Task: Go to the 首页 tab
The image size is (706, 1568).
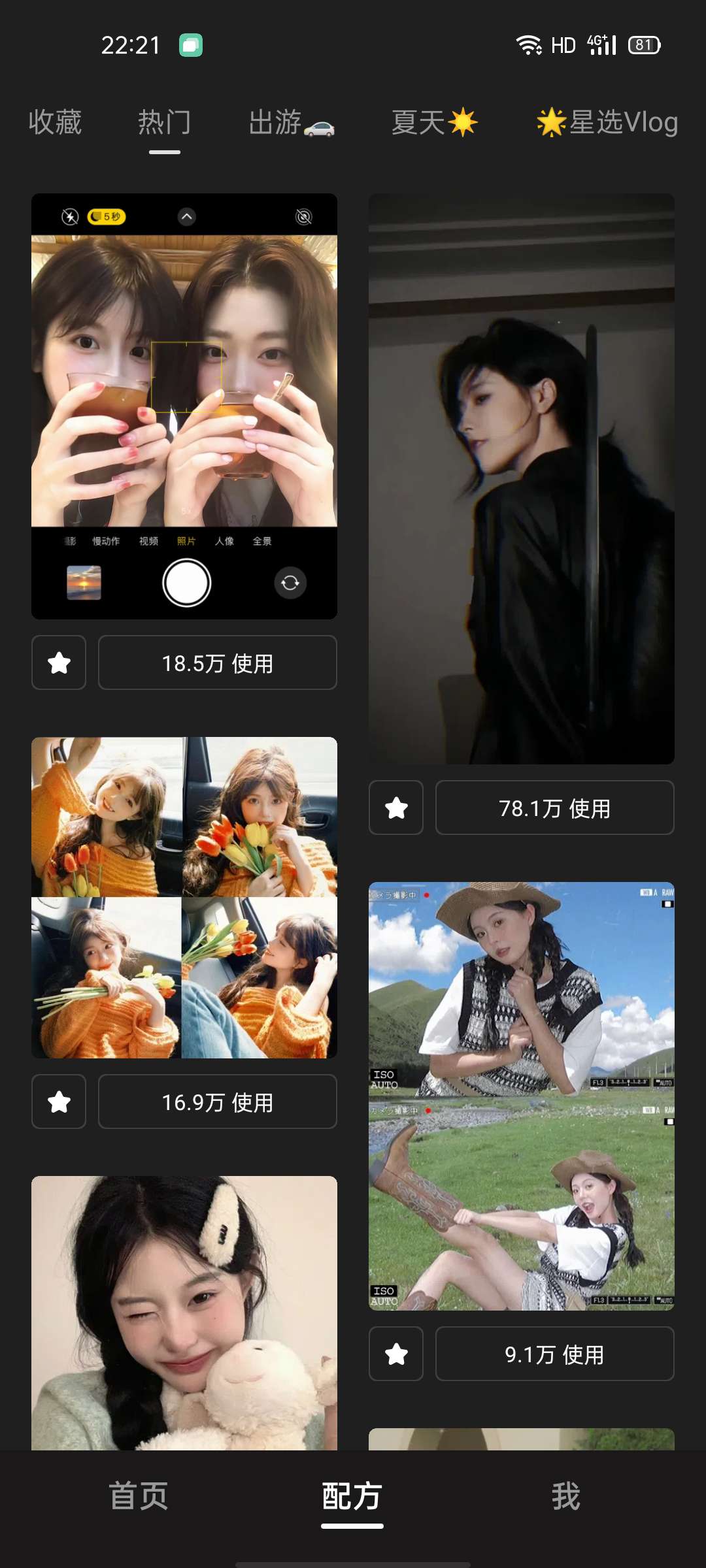Action: click(139, 1496)
